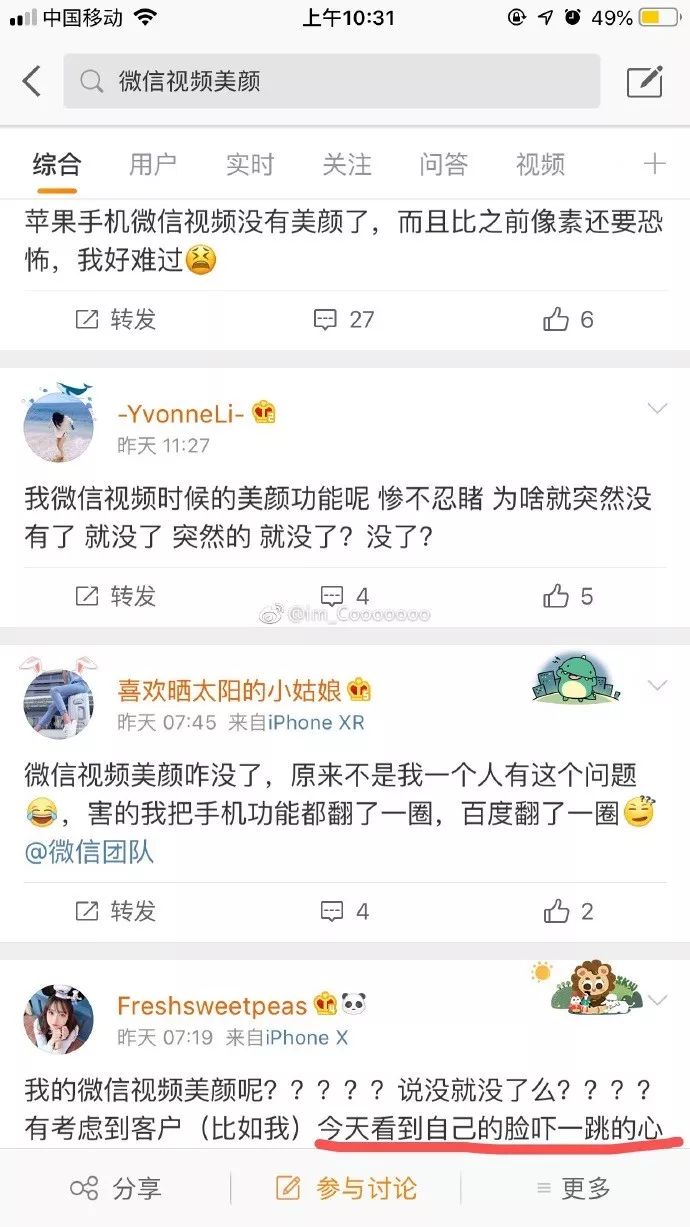Repost -YvonneLi-'s post via 转发
Screen dimensions: 690x1227
116,596
